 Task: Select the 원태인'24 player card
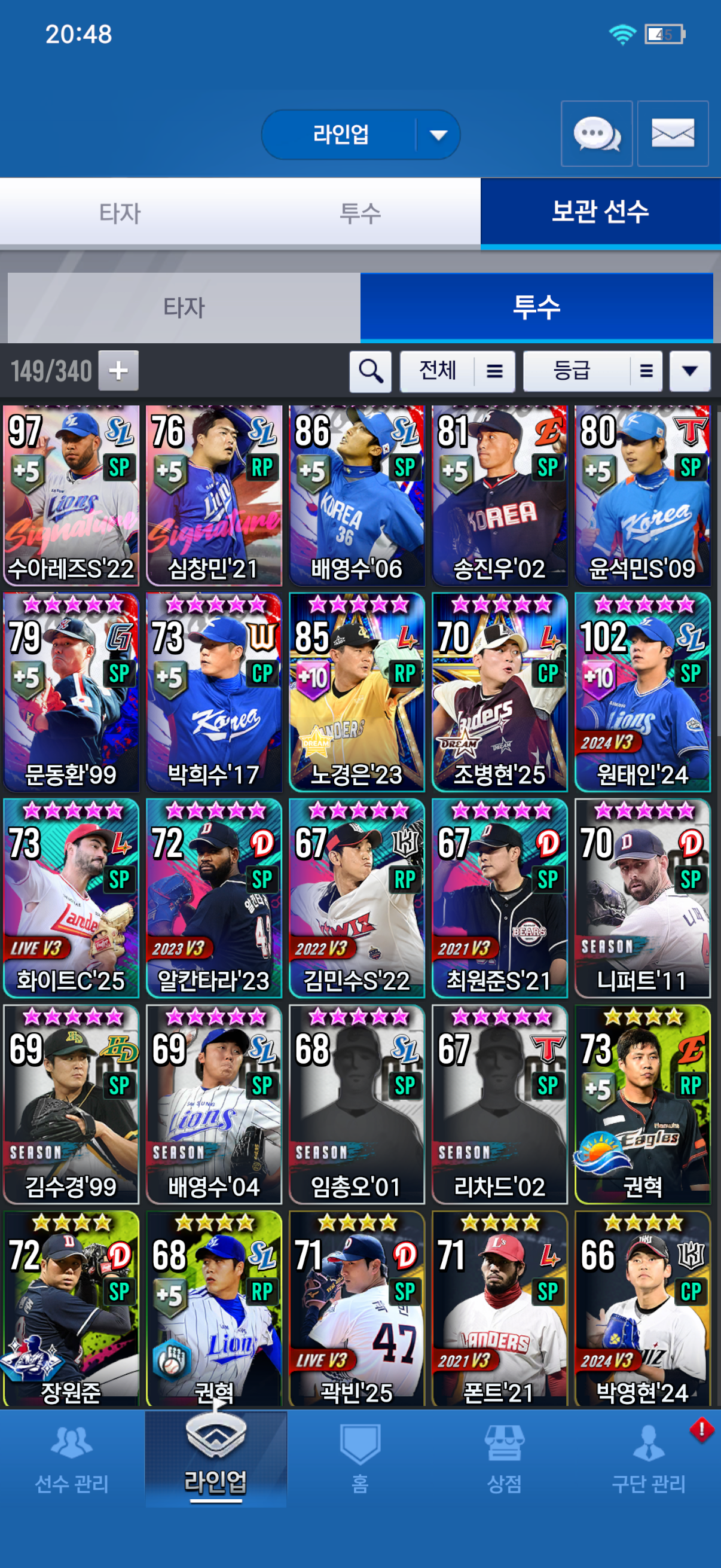coord(643,693)
